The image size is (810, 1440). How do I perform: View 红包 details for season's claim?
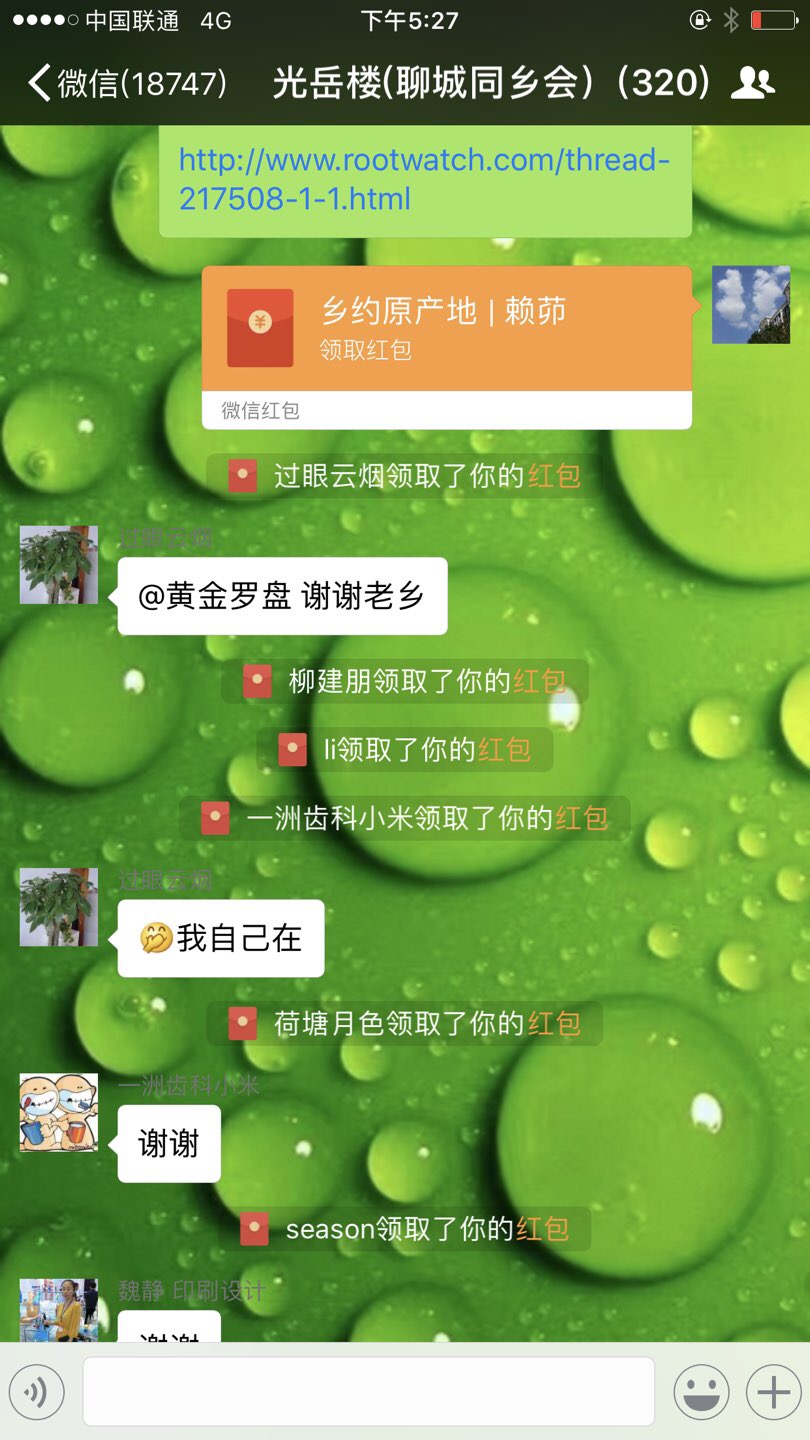tap(542, 1229)
